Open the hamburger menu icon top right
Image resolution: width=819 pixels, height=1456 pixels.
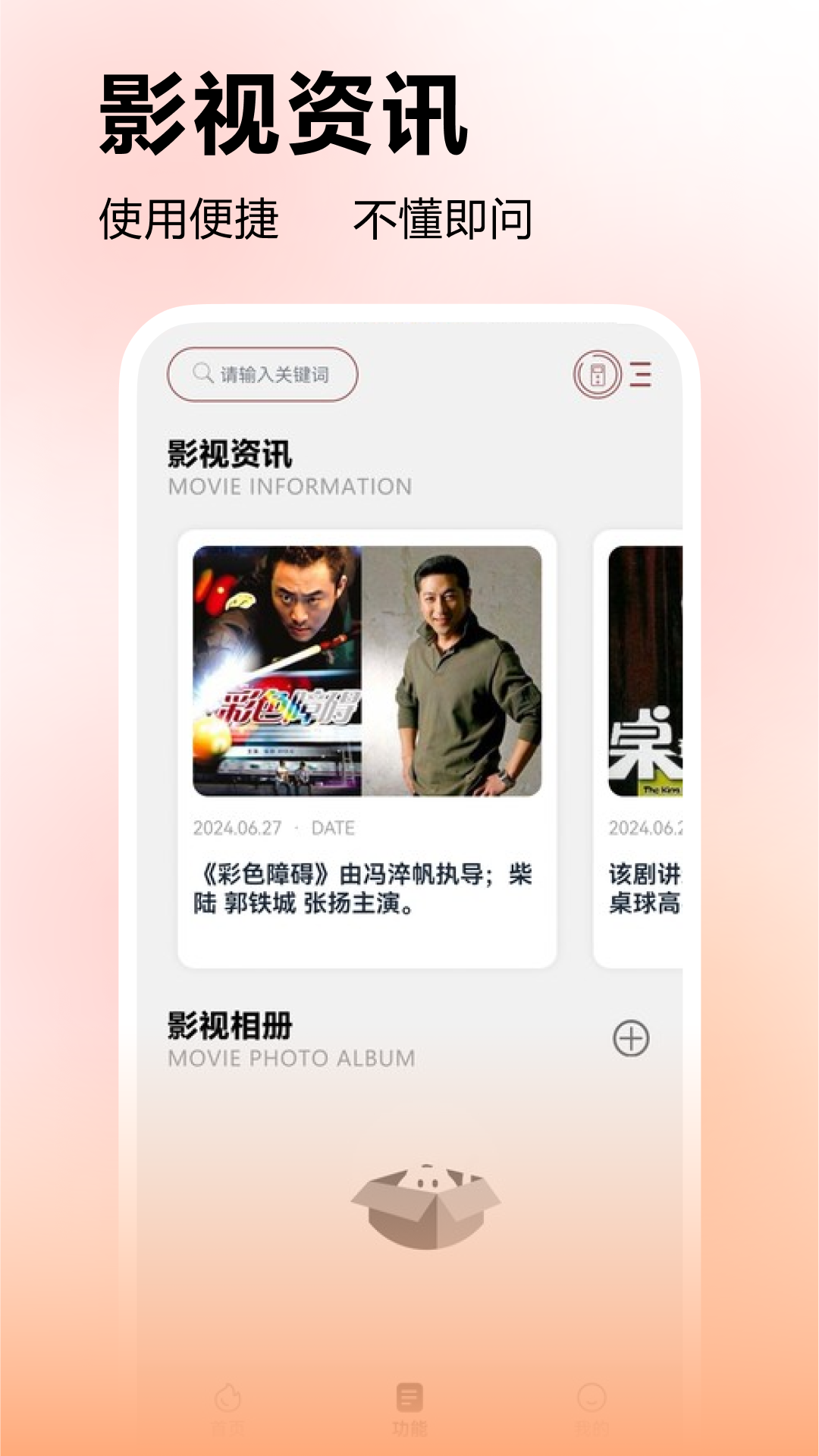pyautogui.click(x=641, y=375)
